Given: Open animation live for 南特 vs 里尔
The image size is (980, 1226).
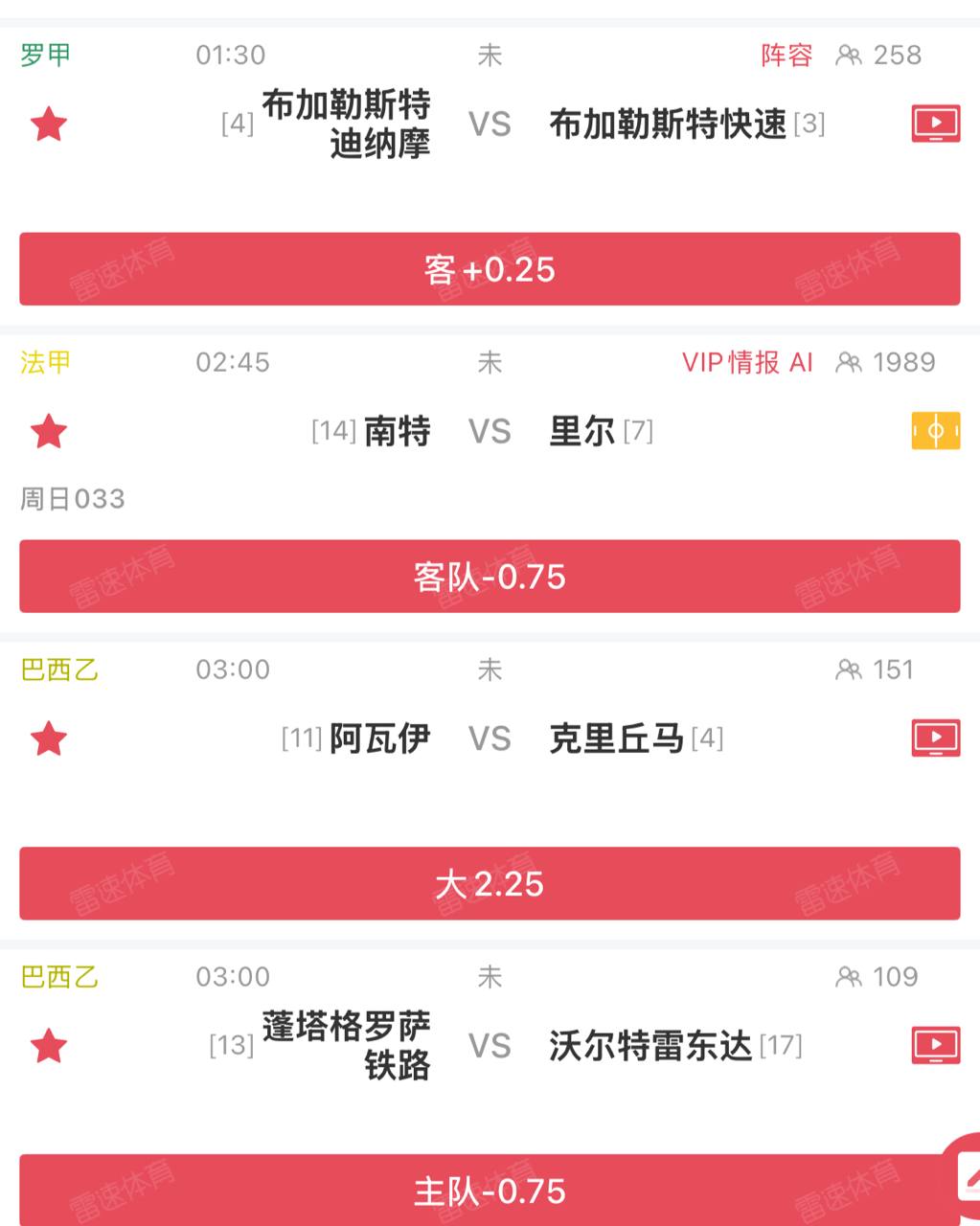Looking at the screenshot, I should pyautogui.click(x=935, y=432).
